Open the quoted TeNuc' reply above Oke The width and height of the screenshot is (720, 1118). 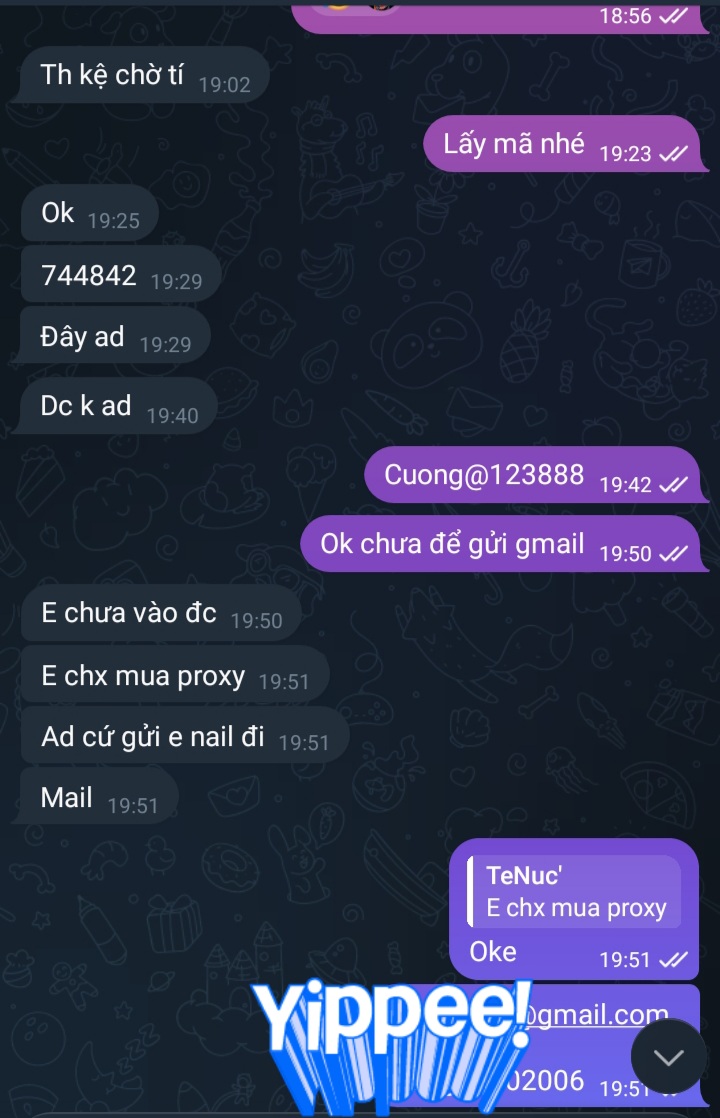[575, 891]
